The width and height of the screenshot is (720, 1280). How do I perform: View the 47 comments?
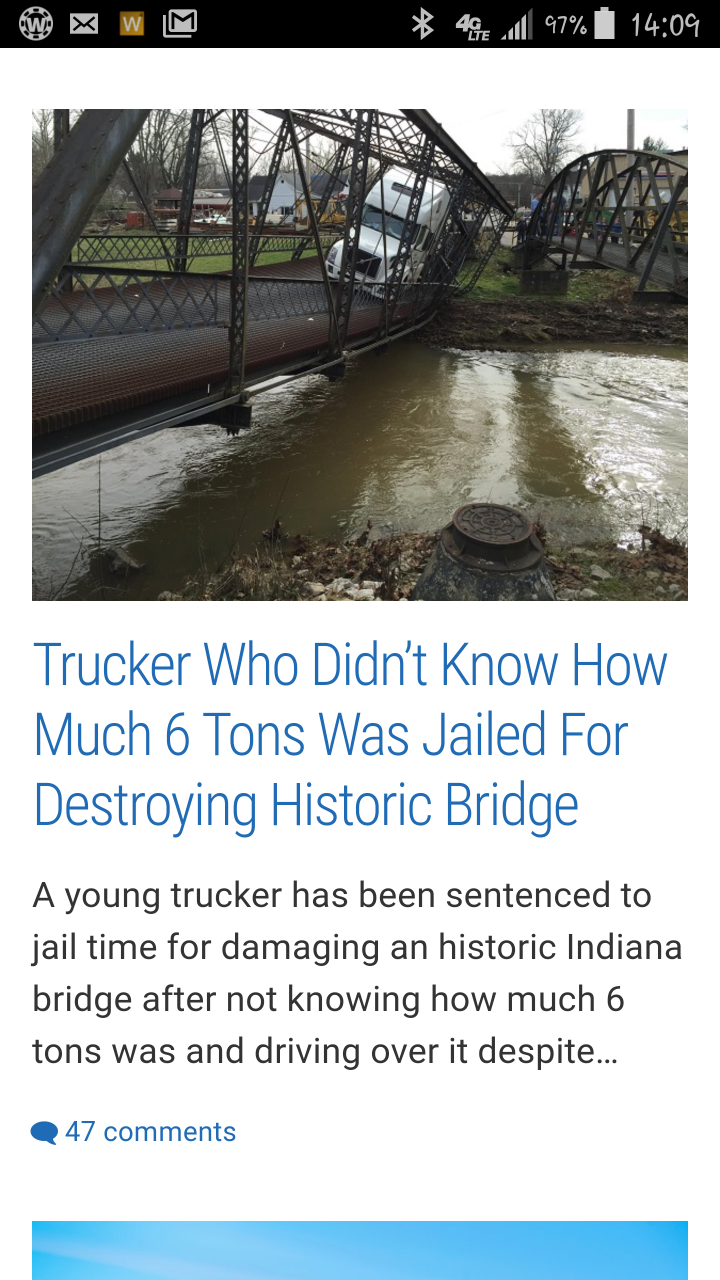tap(134, 1132)
